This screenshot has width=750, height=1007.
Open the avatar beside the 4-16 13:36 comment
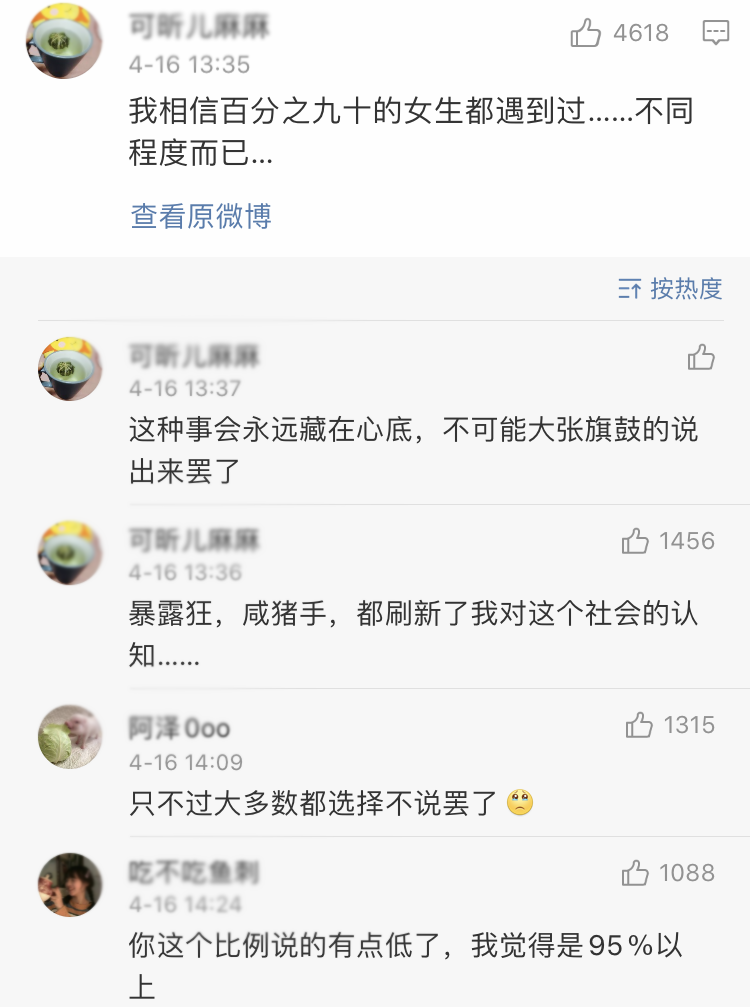[70, 553]
